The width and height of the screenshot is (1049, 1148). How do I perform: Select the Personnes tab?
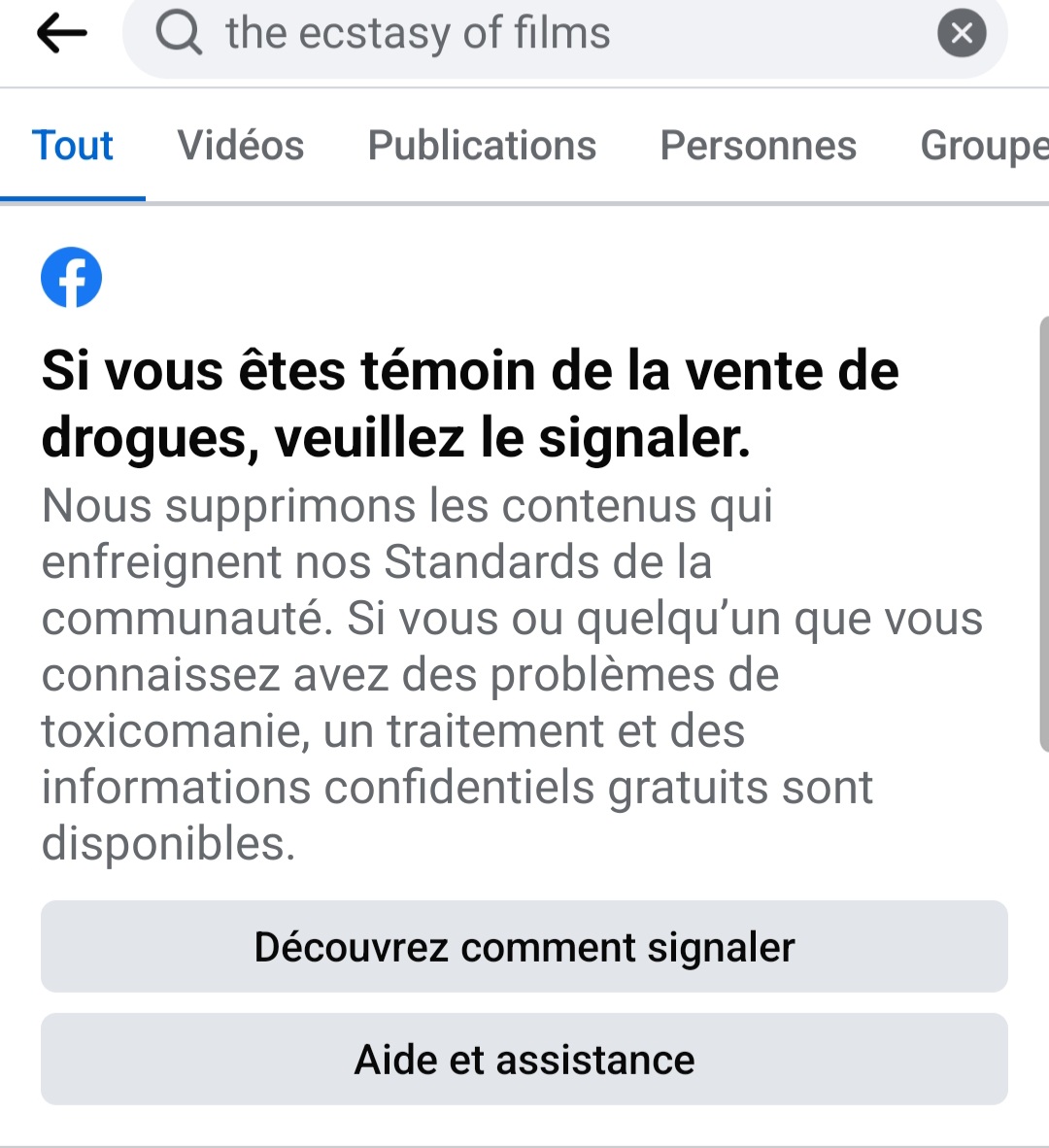click(x=758, y=146)
